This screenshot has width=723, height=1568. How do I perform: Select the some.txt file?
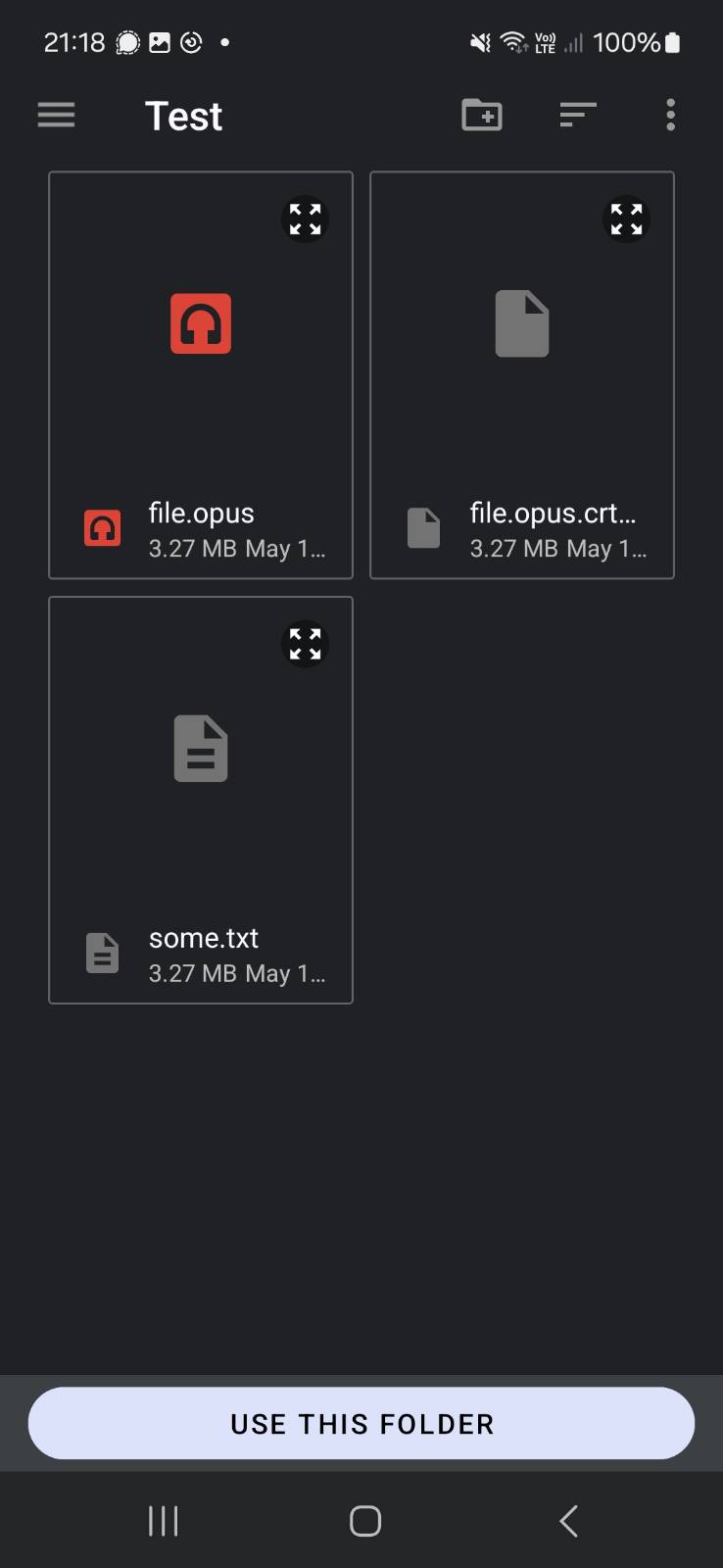[x=201, y=800]
